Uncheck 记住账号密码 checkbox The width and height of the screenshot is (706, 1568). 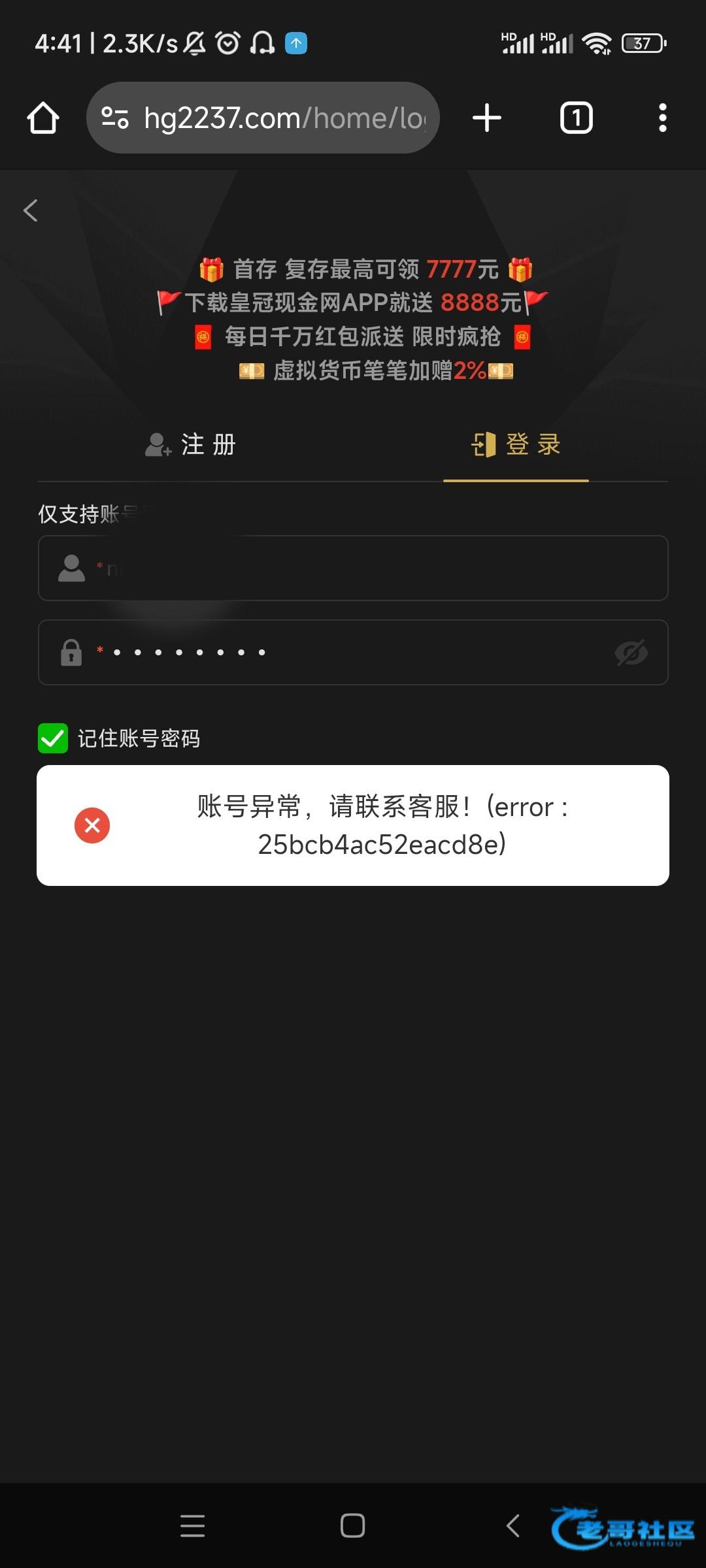tap(53, 738)
